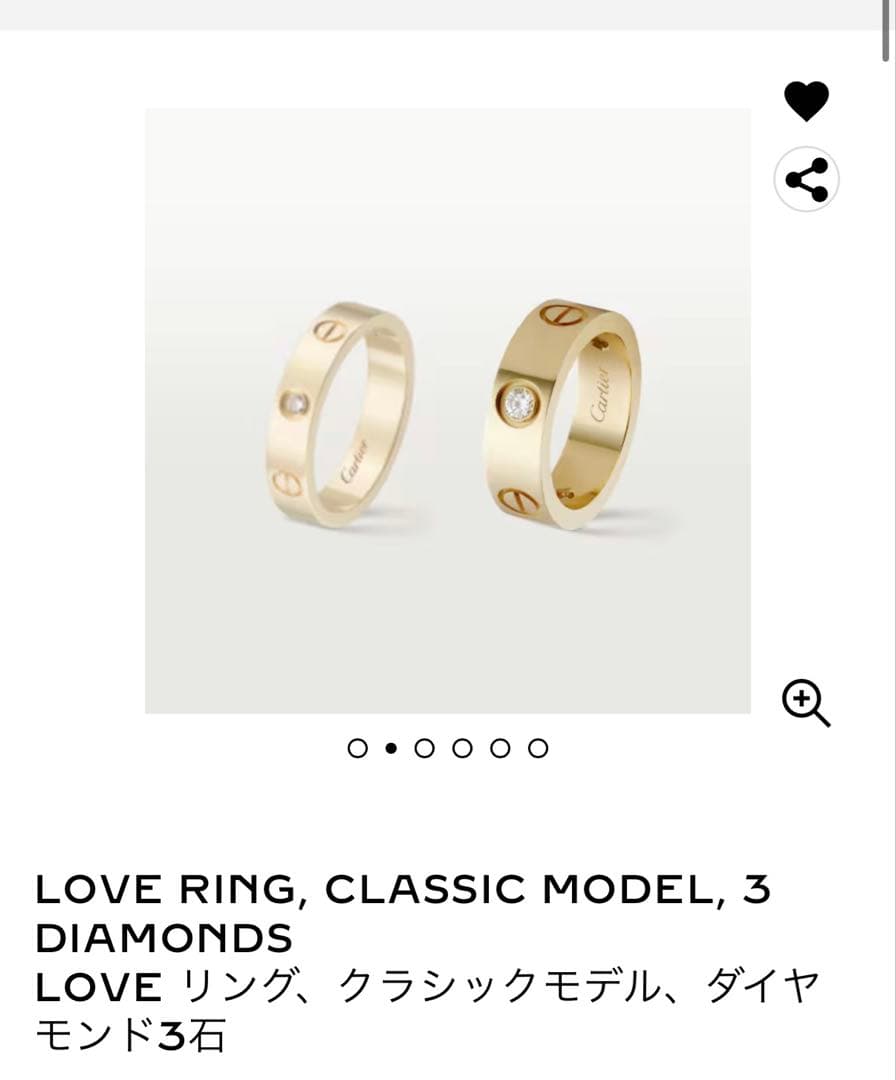This screenshot has height=1080, width=896.
Task: Jump to the first carousel image dot
Action: coord(357,748)
